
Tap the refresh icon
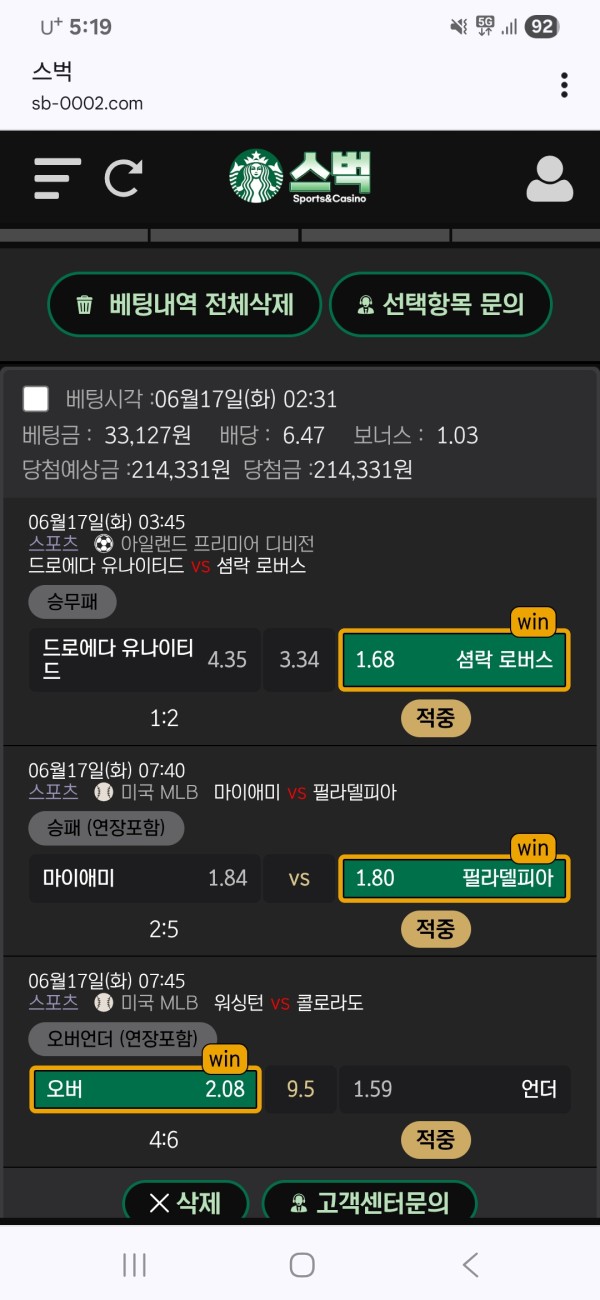[x=124, y=178]
